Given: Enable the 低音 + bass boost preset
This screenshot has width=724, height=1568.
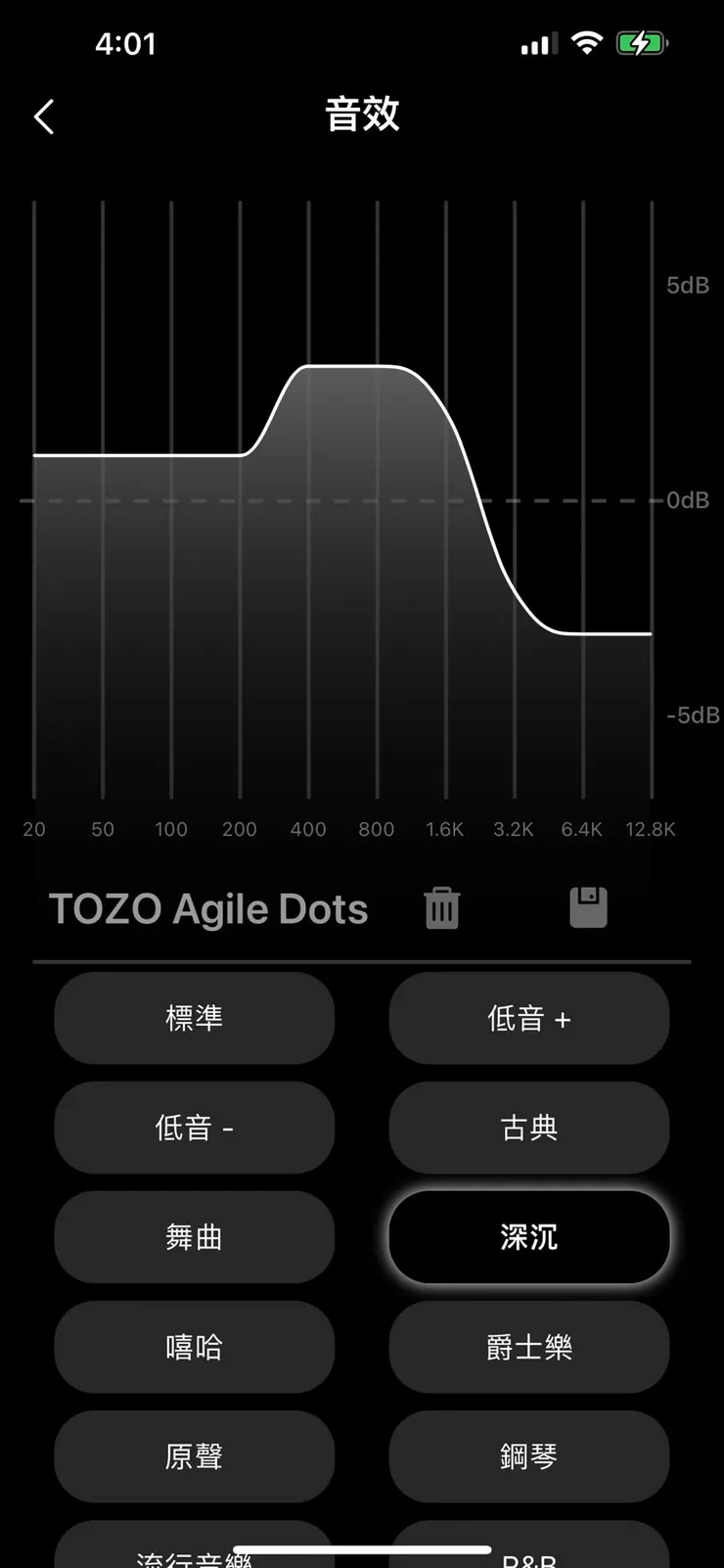Looking at the screenshot, I should pyautogui.click(x=528, y=1019).
